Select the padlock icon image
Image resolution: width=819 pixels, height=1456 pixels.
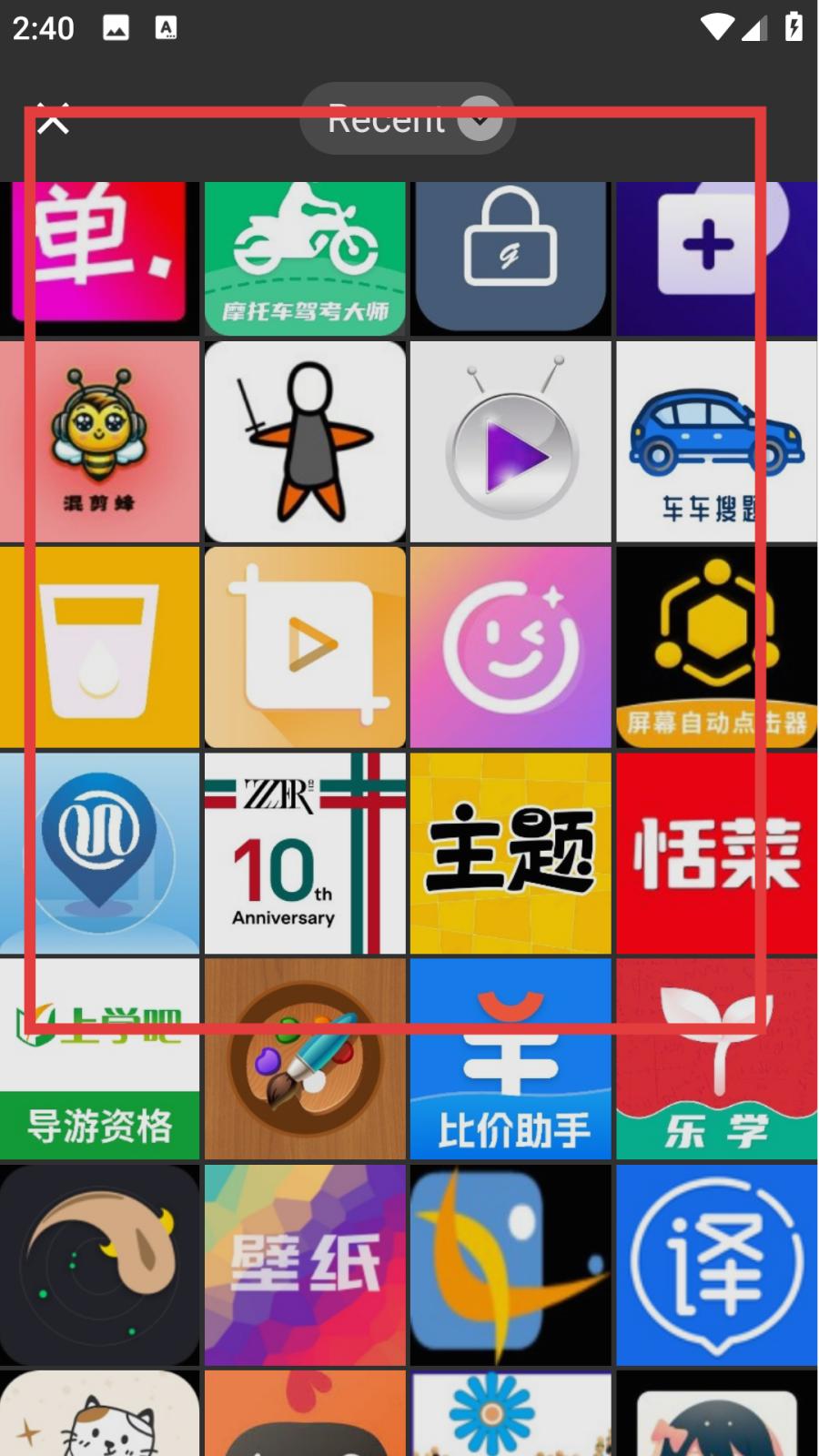pos(511,259)
